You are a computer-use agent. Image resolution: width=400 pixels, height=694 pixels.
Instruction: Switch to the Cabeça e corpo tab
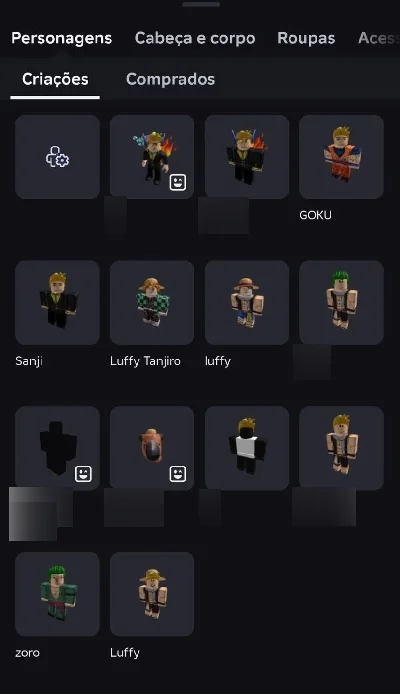coord(195,39)
